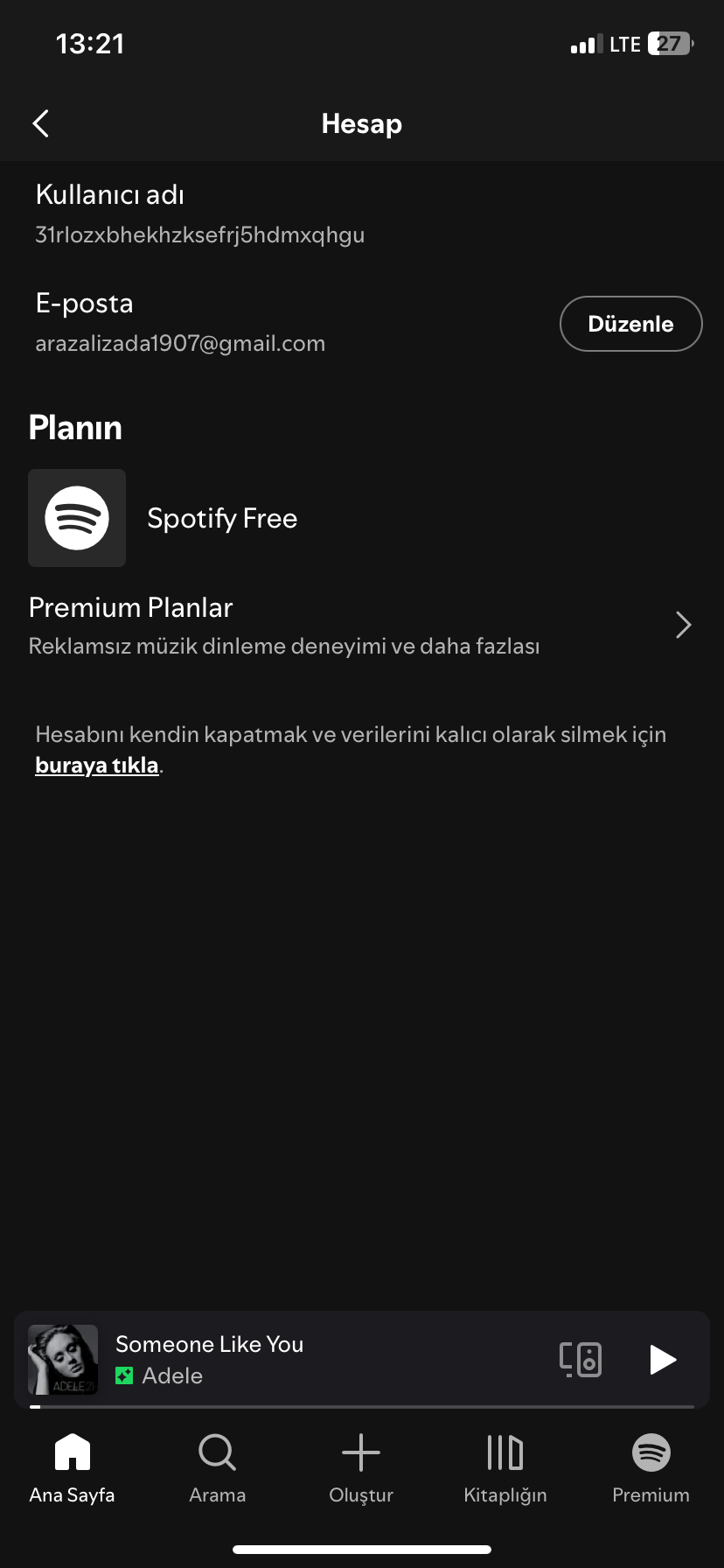Viewport: 724px width, 1568px height.
Task: Tap Düzenle to edit the e-mail
Action: tap(630, 324)
